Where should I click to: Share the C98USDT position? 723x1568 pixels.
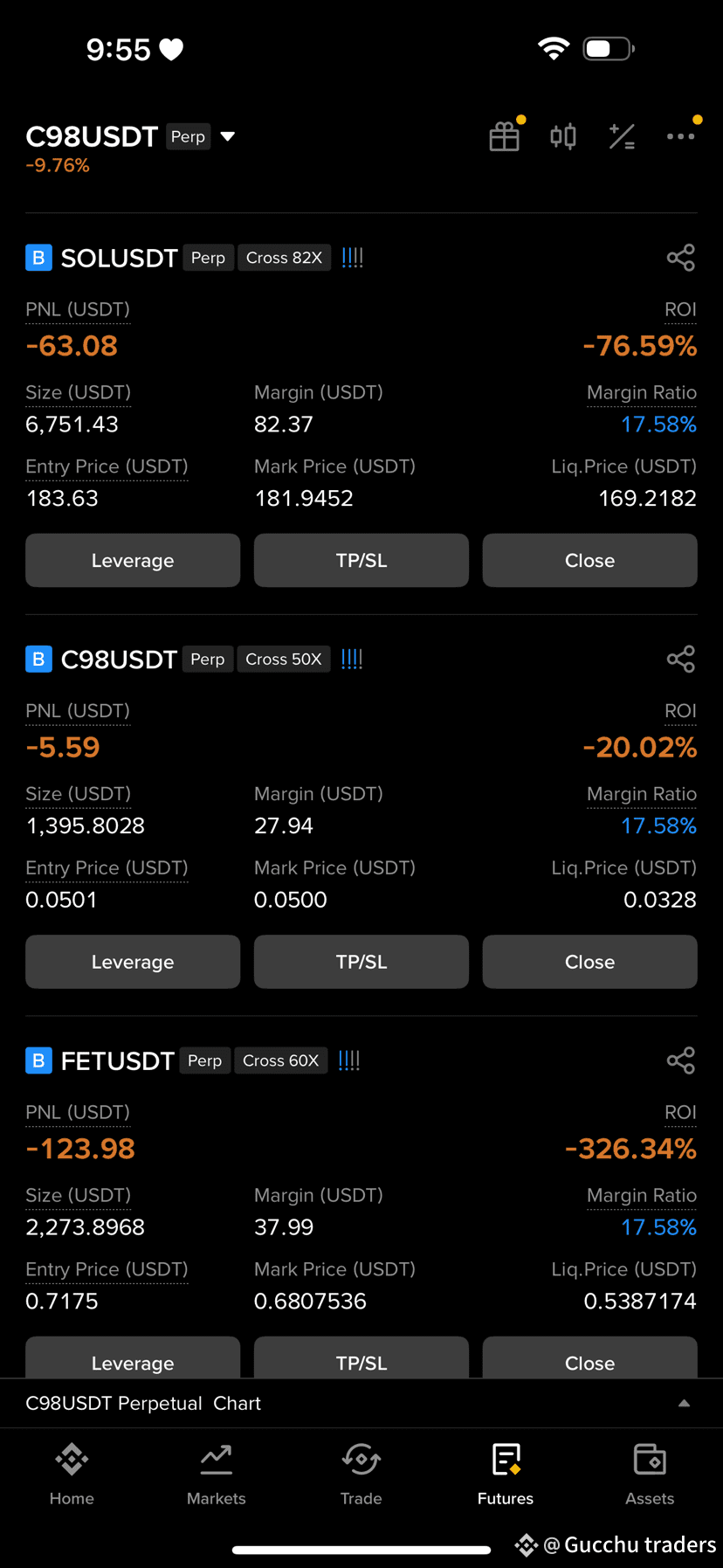[x=681, y=659]
